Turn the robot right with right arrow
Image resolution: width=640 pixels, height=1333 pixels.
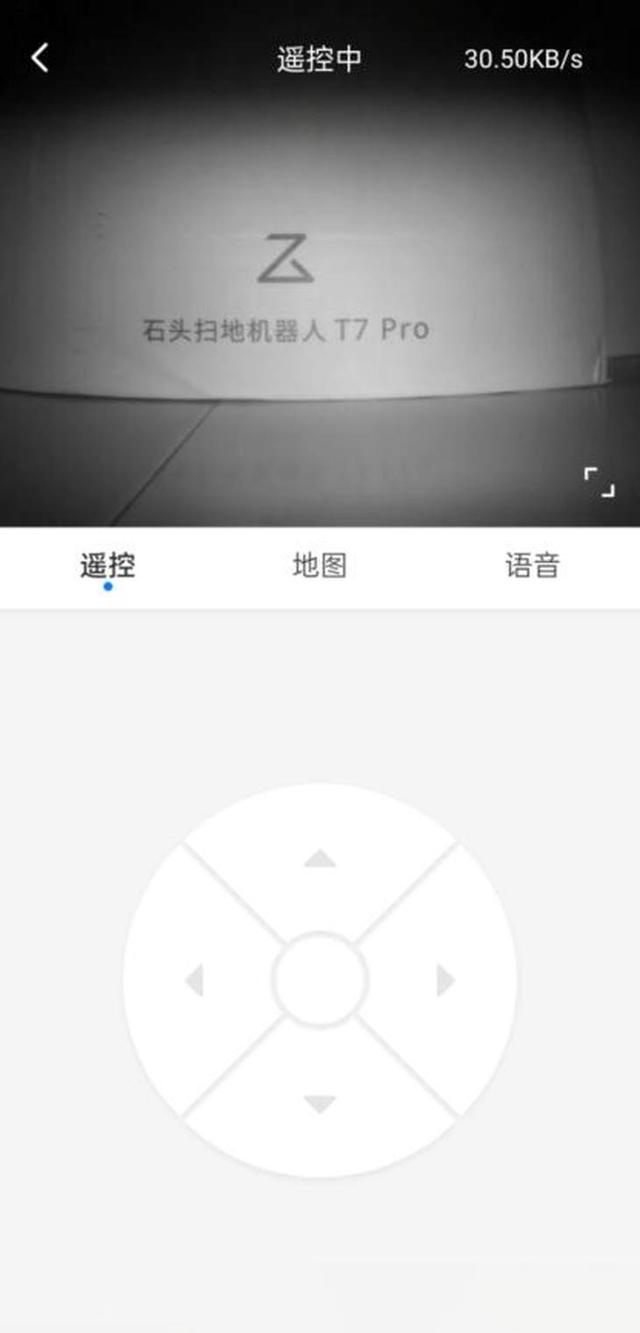click(x=445, y=980)
